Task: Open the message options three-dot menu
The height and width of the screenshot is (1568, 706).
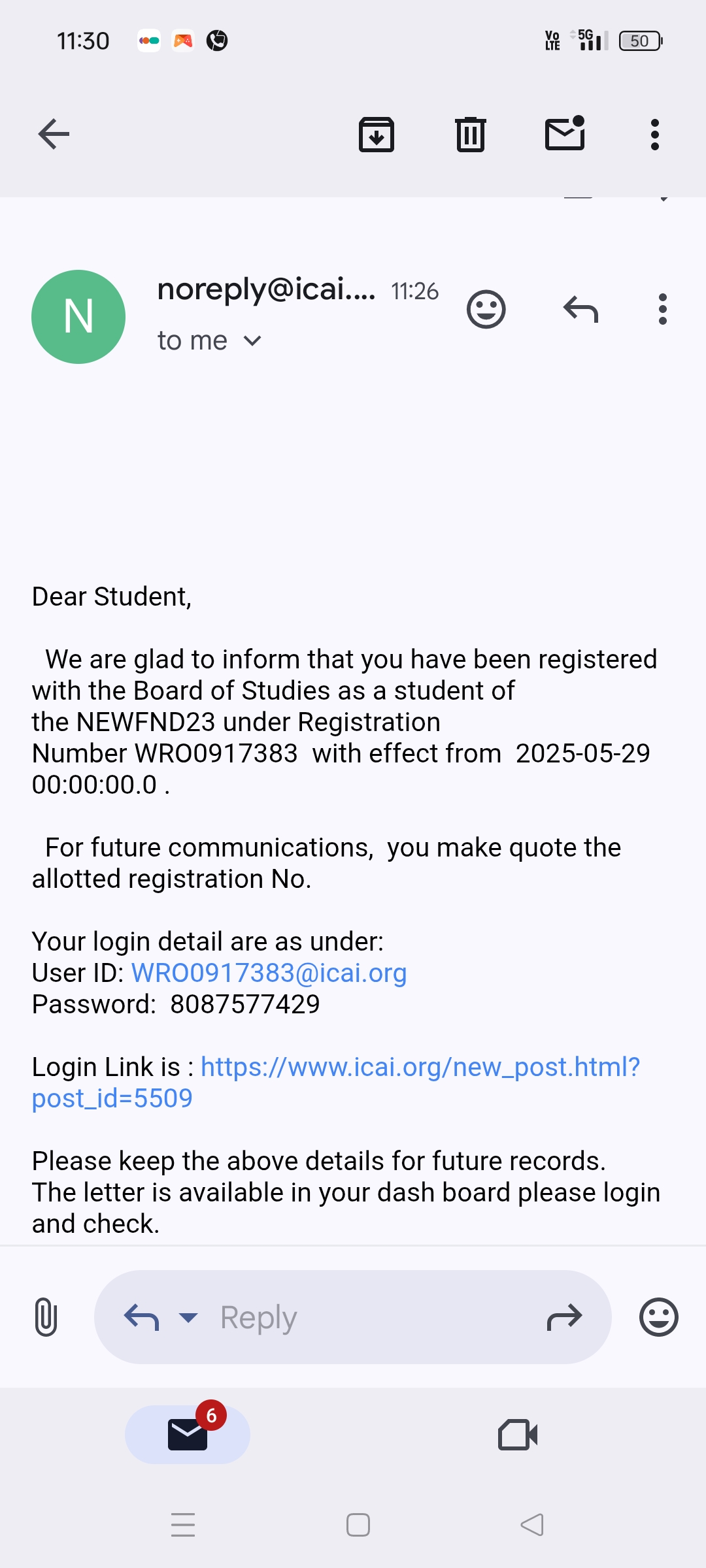Action: point(662,309)
